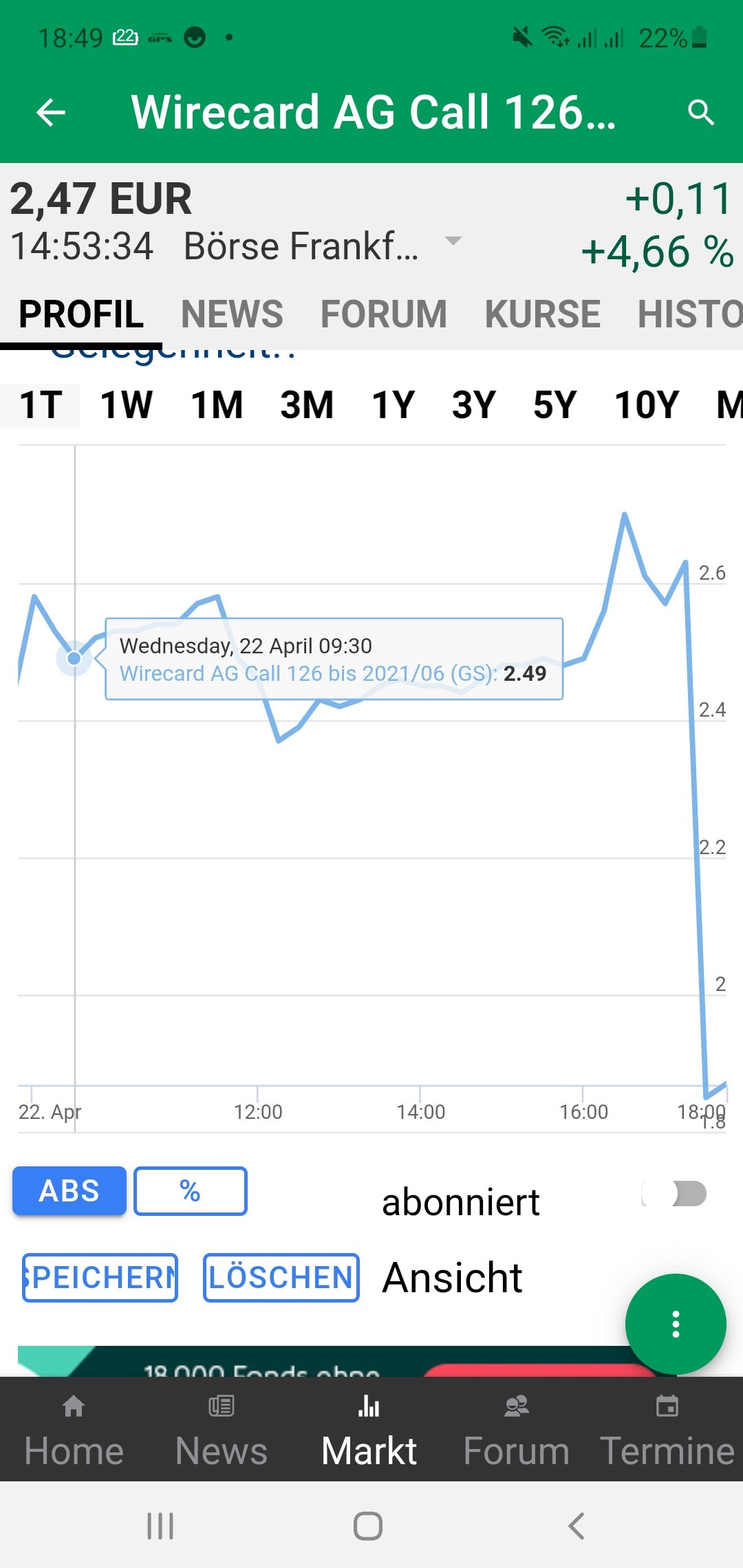The image size is (743, 1568).
Task: Open the FORUM tab at top
Action: [x=384, y=314]
